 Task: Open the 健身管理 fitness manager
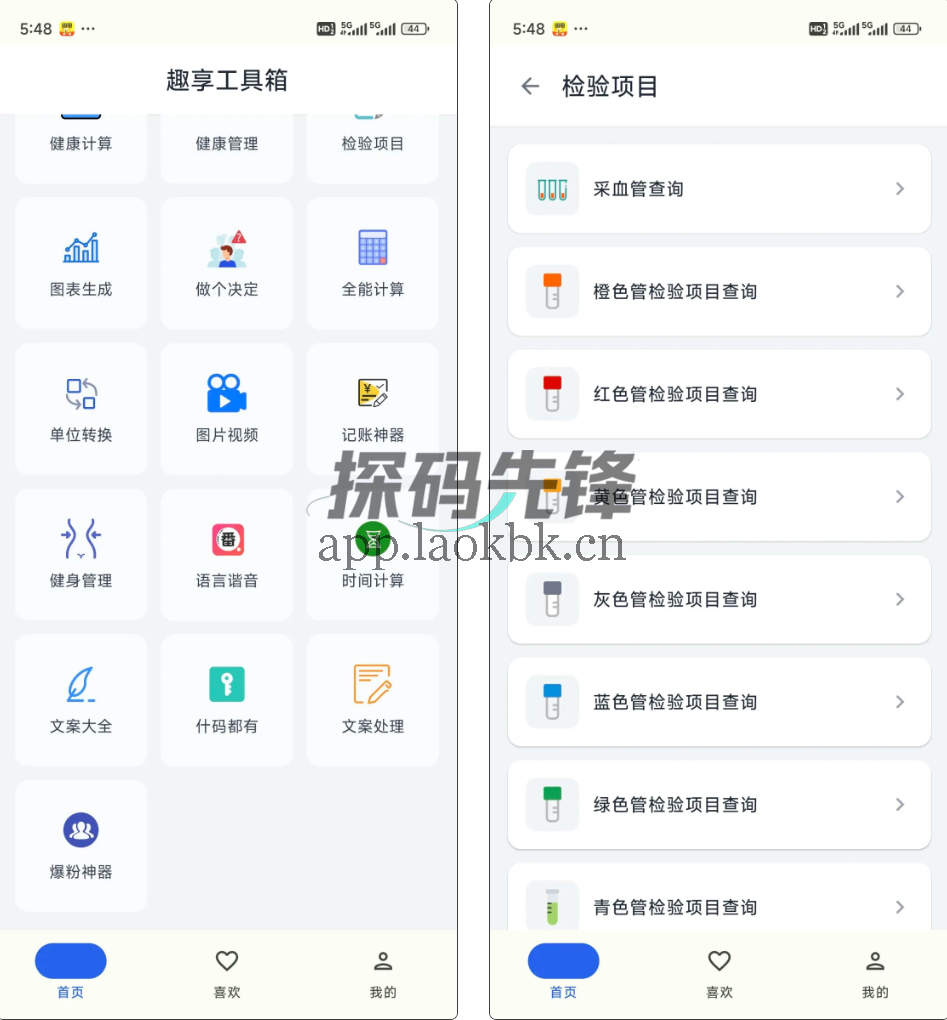81,554
